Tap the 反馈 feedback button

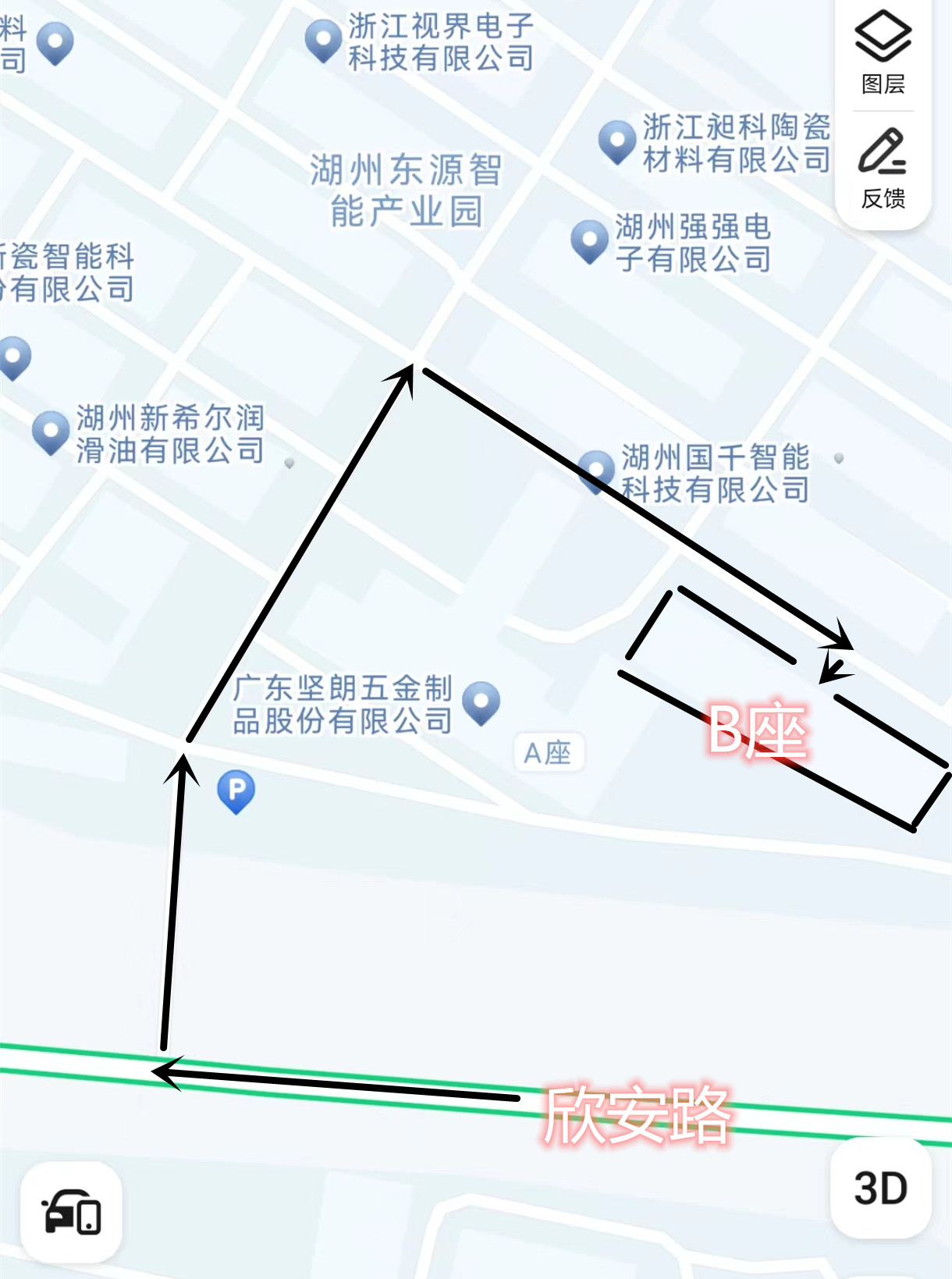click(883, 169)
